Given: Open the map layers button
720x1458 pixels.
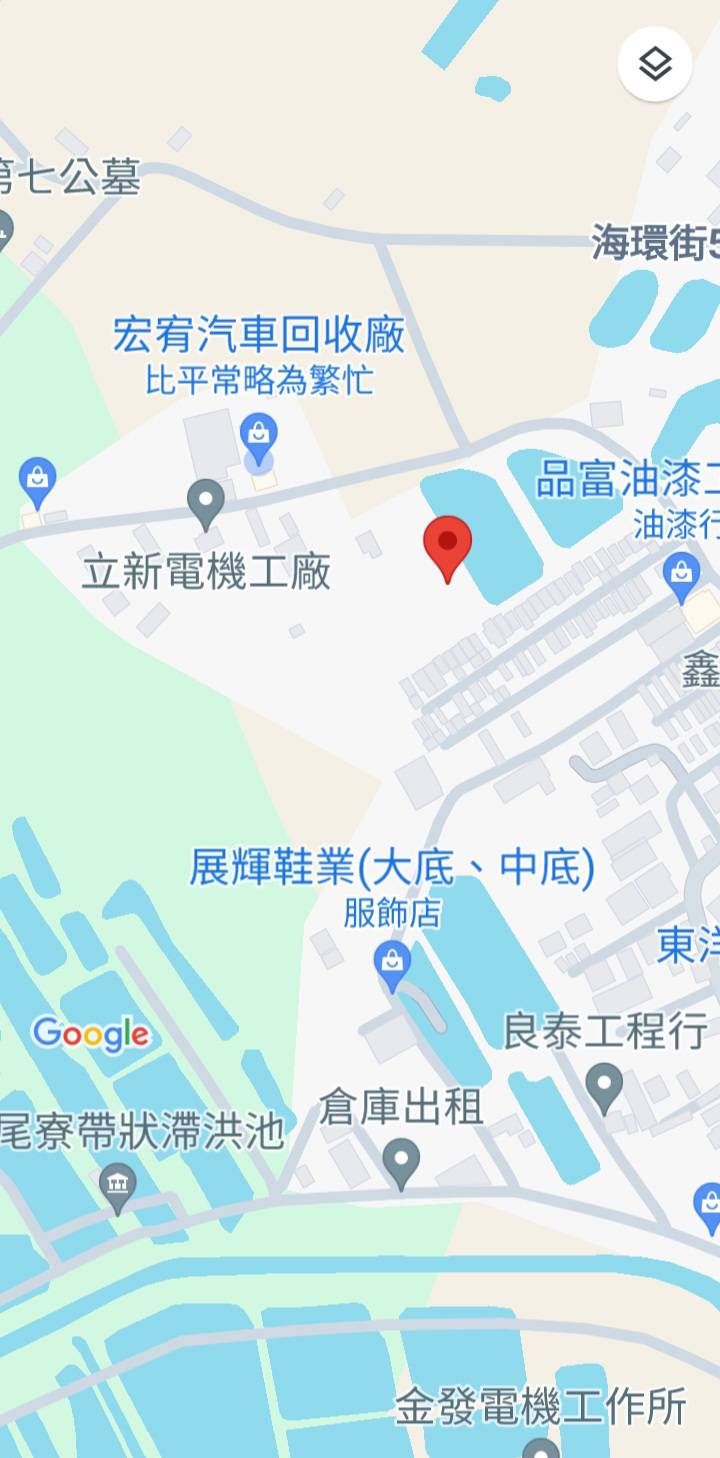Looking at the screenshot, I should (x=655, y=65).
